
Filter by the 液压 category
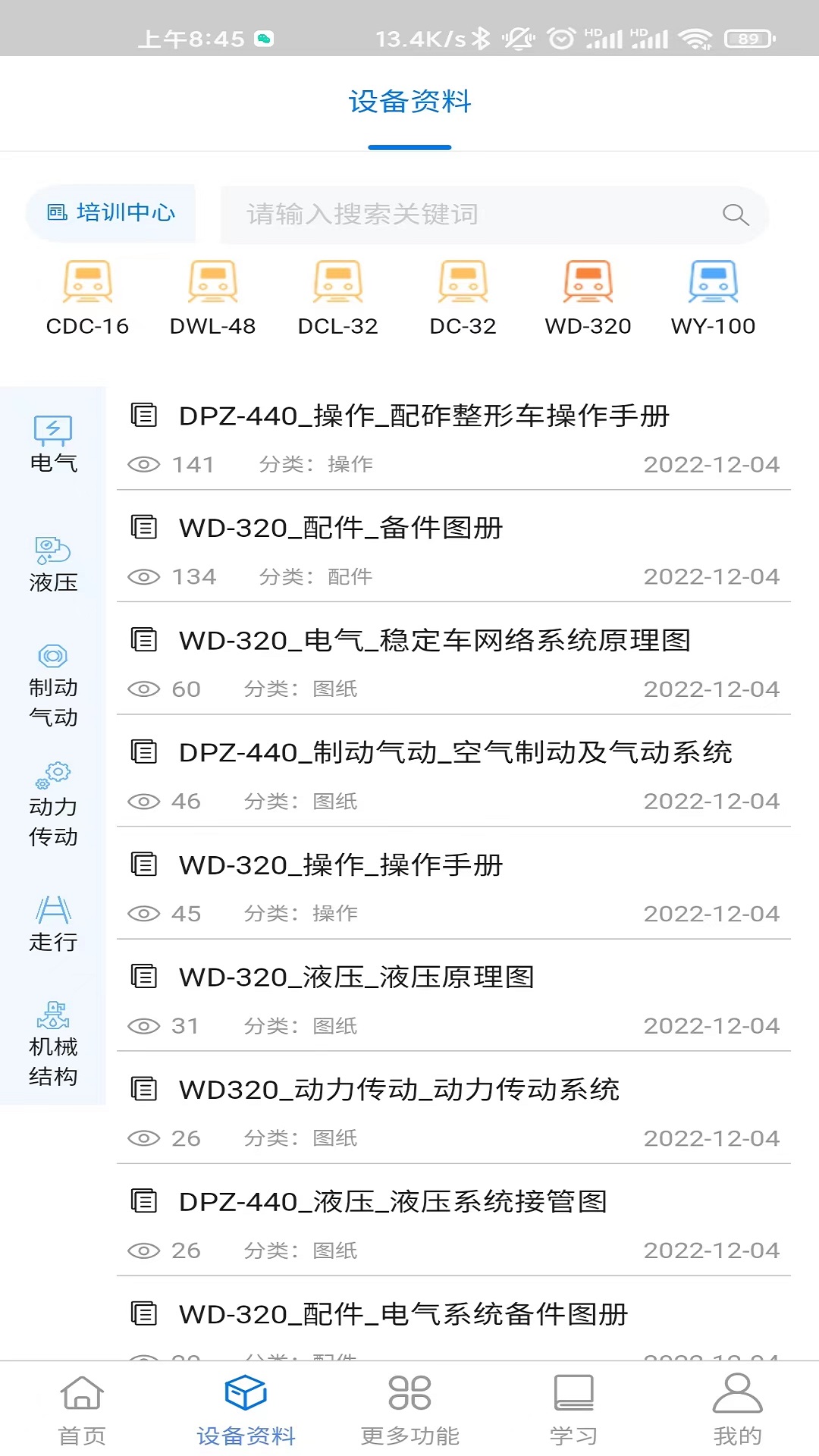pos(53,564)
